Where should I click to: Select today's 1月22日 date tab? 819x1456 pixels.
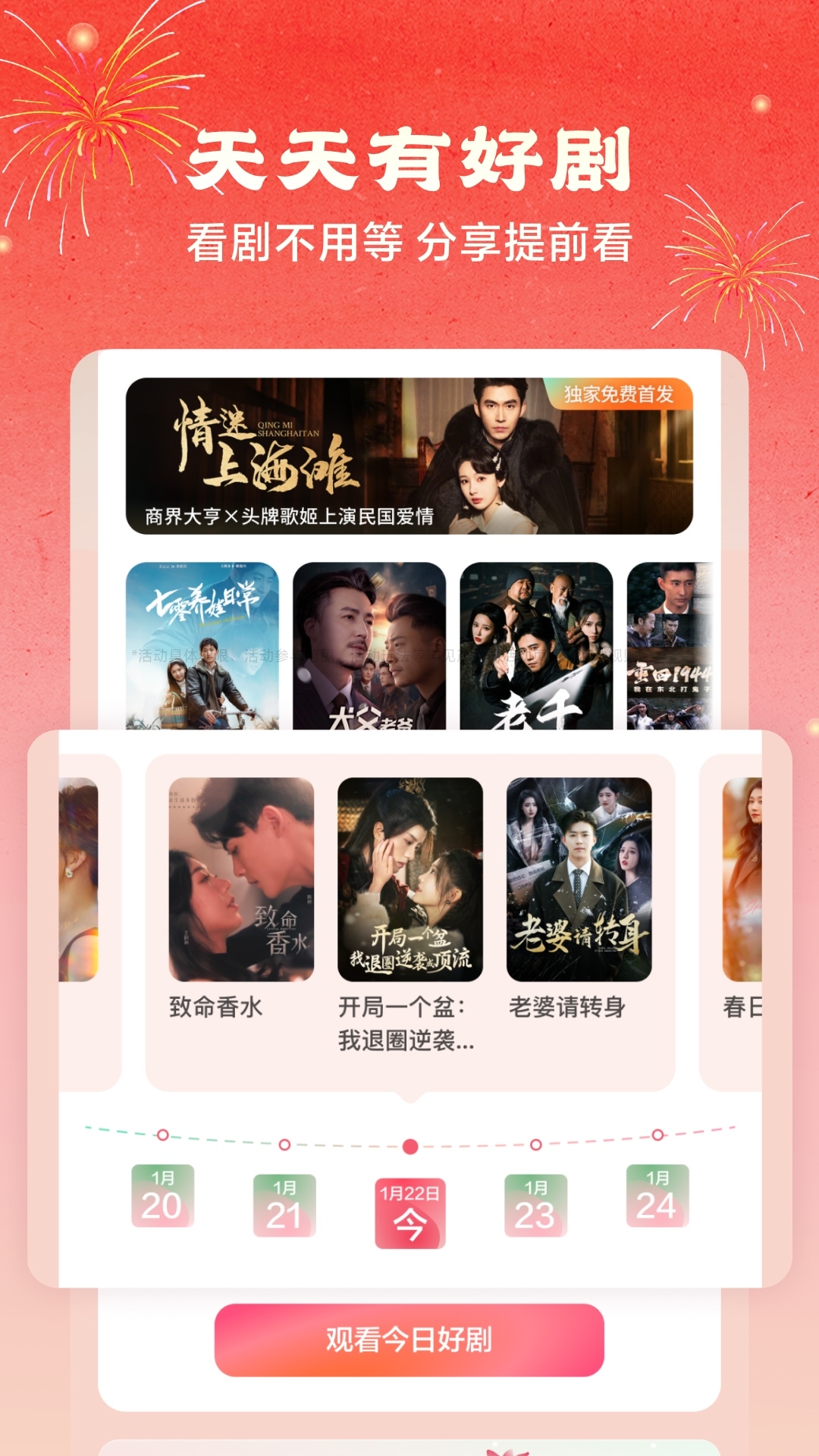coord(409,1210)
